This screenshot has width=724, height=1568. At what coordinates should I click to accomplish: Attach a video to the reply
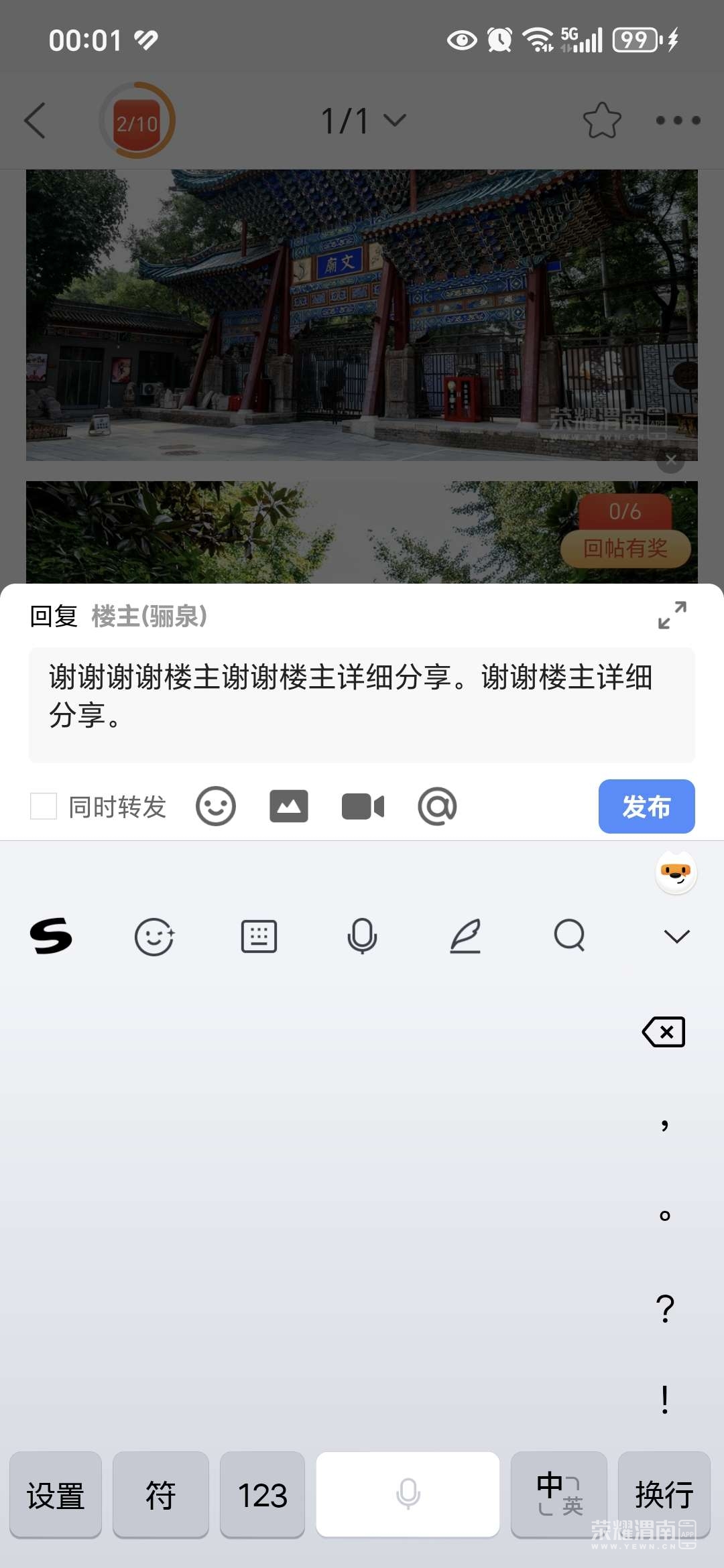tap(363, 806)
